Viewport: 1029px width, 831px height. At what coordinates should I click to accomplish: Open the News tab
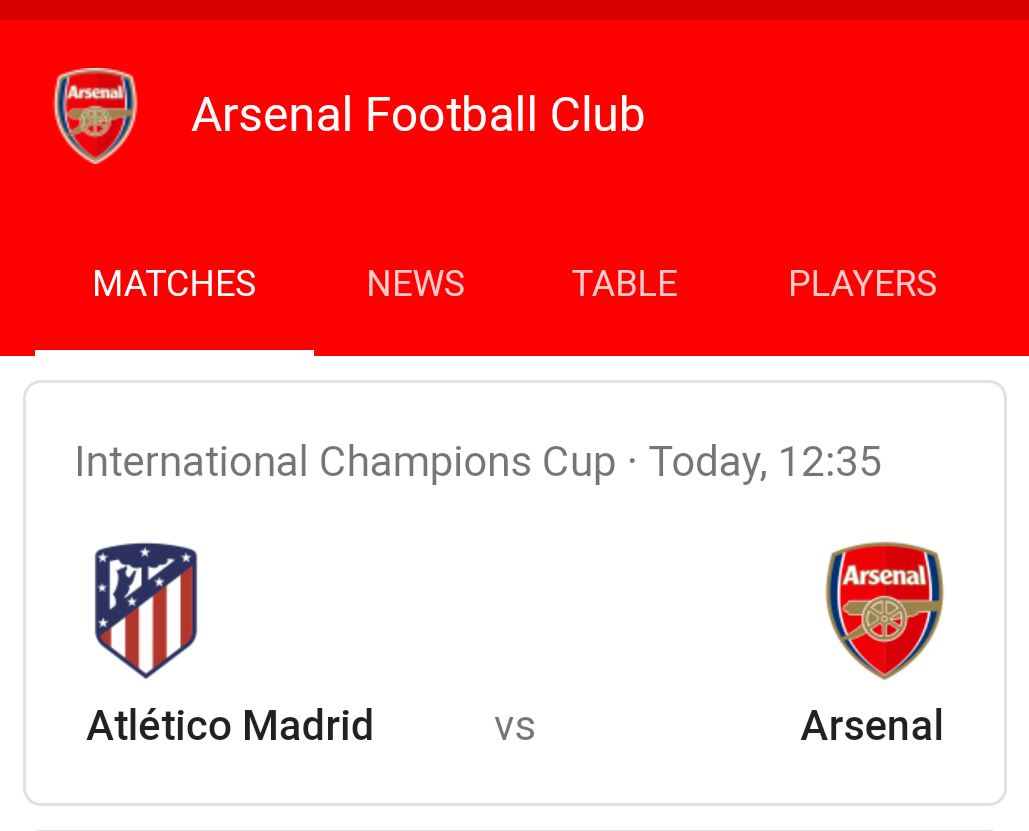tap(415, 284)
